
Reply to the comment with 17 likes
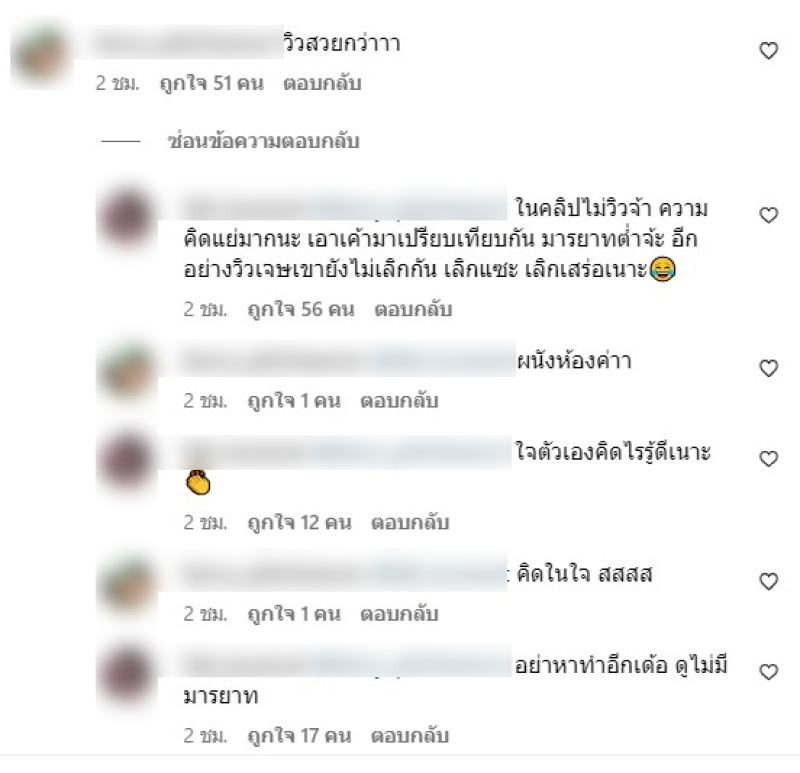pyautogui.click(x=410, y=736)
